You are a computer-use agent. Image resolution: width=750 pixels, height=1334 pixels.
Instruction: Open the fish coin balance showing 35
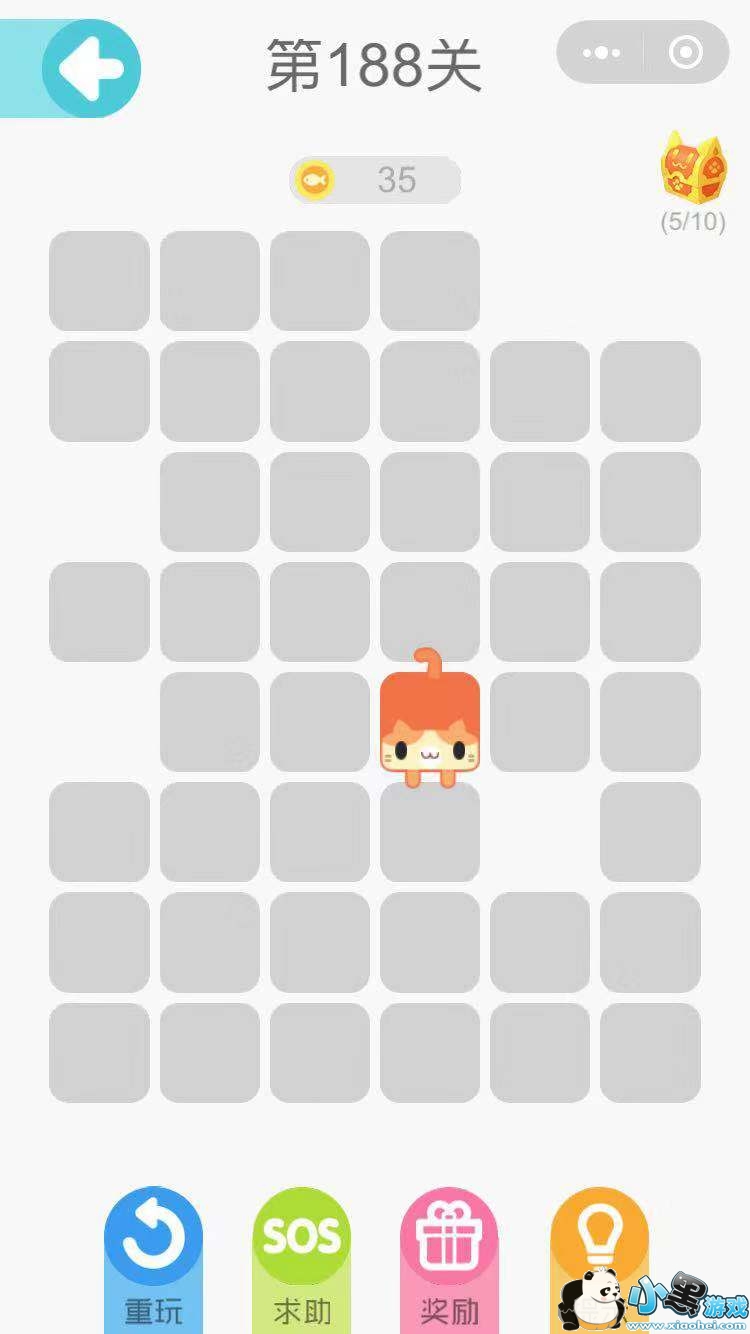point(375,180)
